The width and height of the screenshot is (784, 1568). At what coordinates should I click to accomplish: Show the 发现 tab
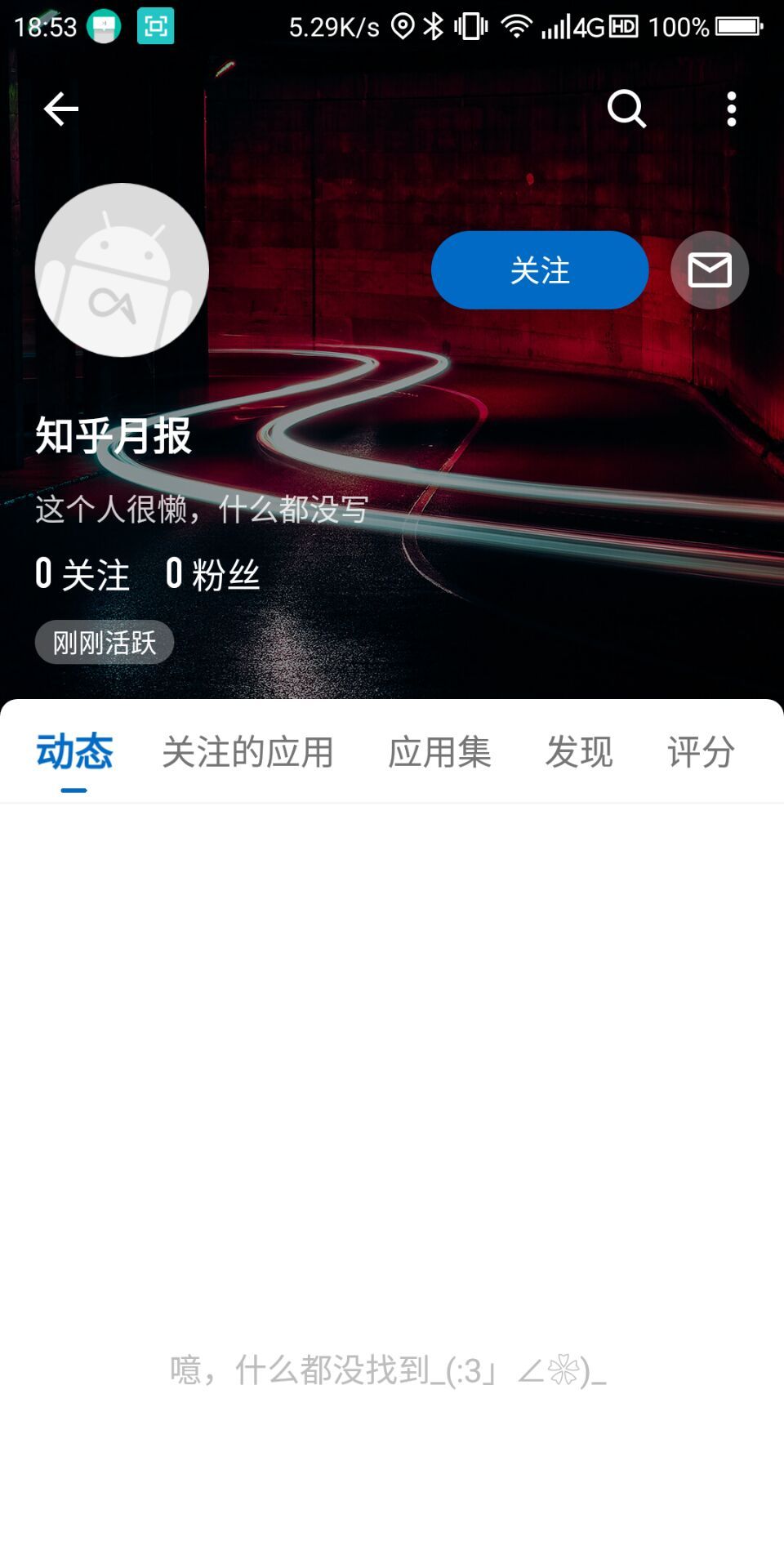[579, 752]
